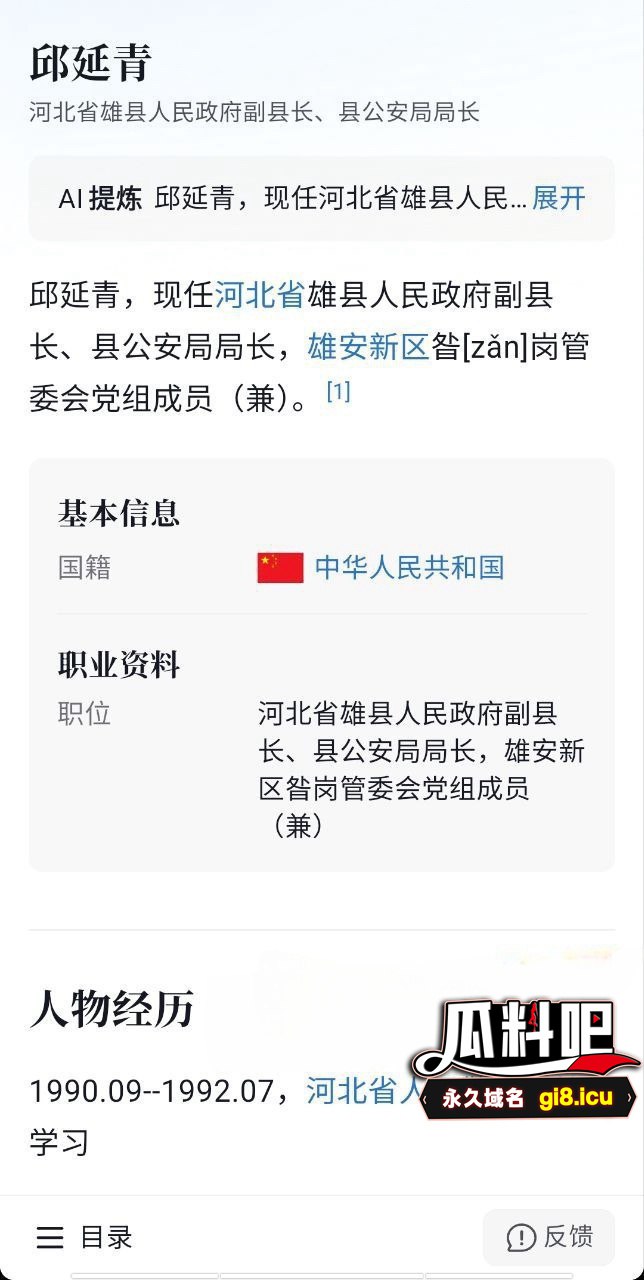The width and height of the screenshot is (644, 1280).
Task: Expand the AI 提炼 summary via 展开
Action: [x=558, y=198]
